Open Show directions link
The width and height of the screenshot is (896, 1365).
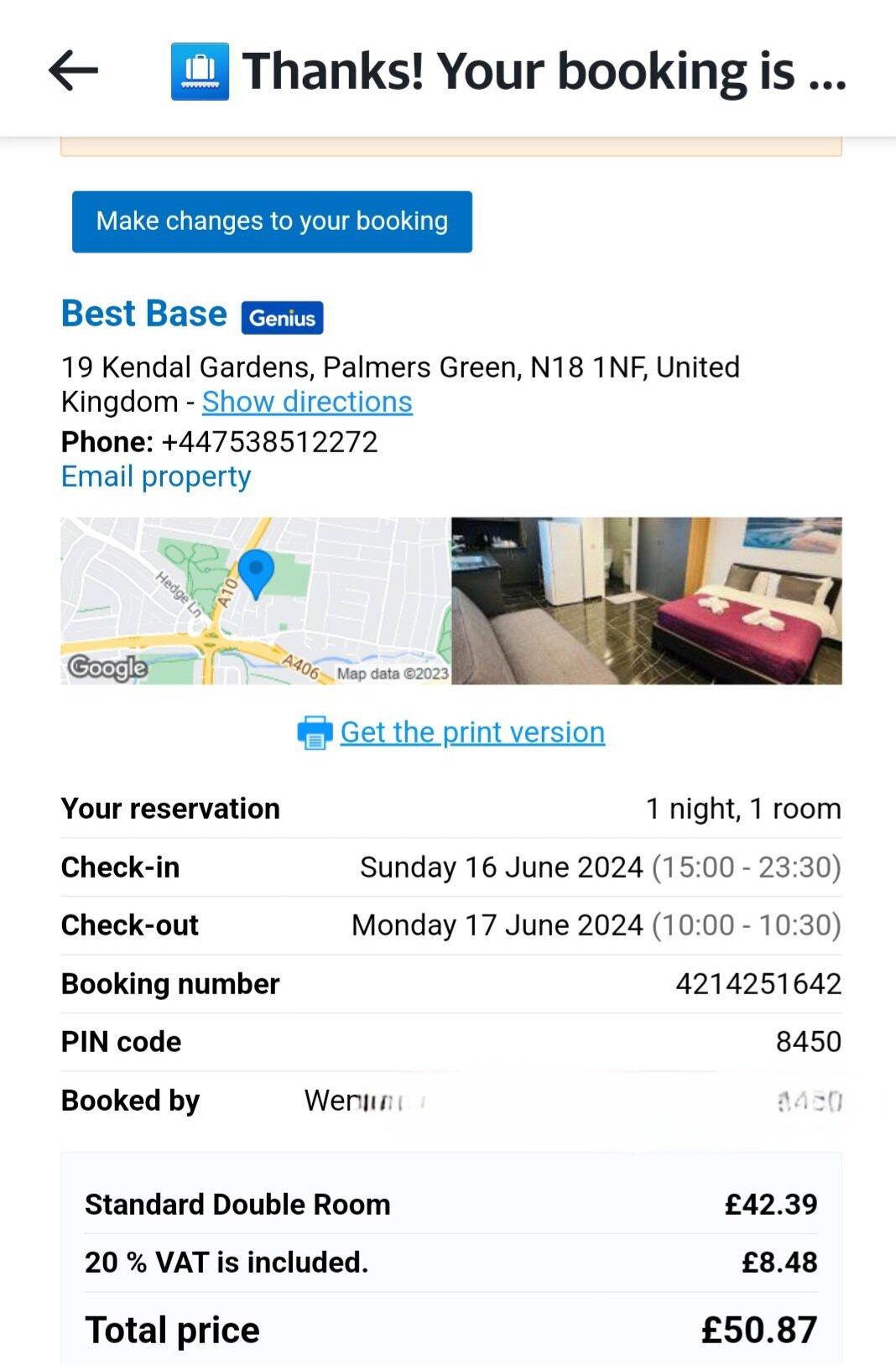(x=307, y=402)
